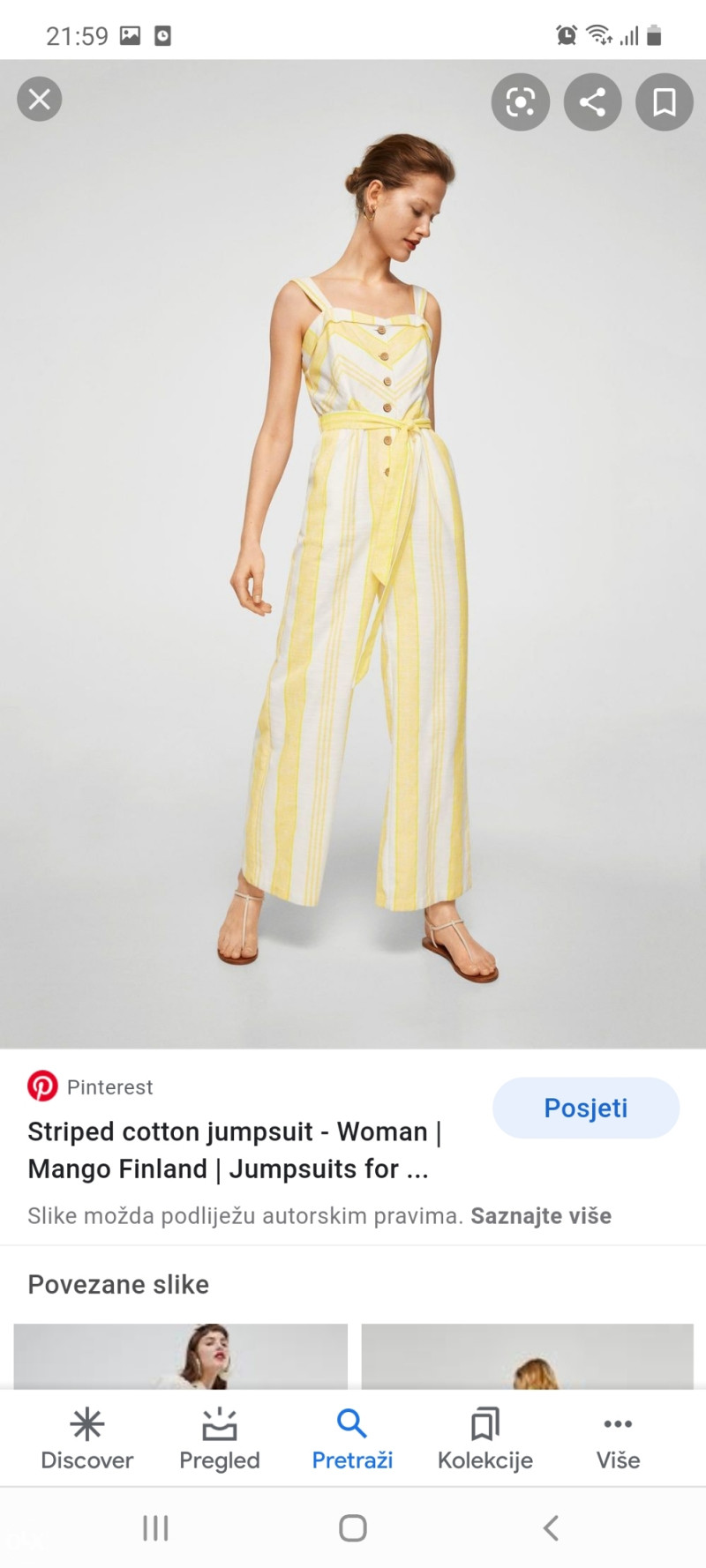Open the Discover tab icon
This screenshot has width=706, height=1568.
pos(86,1416)
